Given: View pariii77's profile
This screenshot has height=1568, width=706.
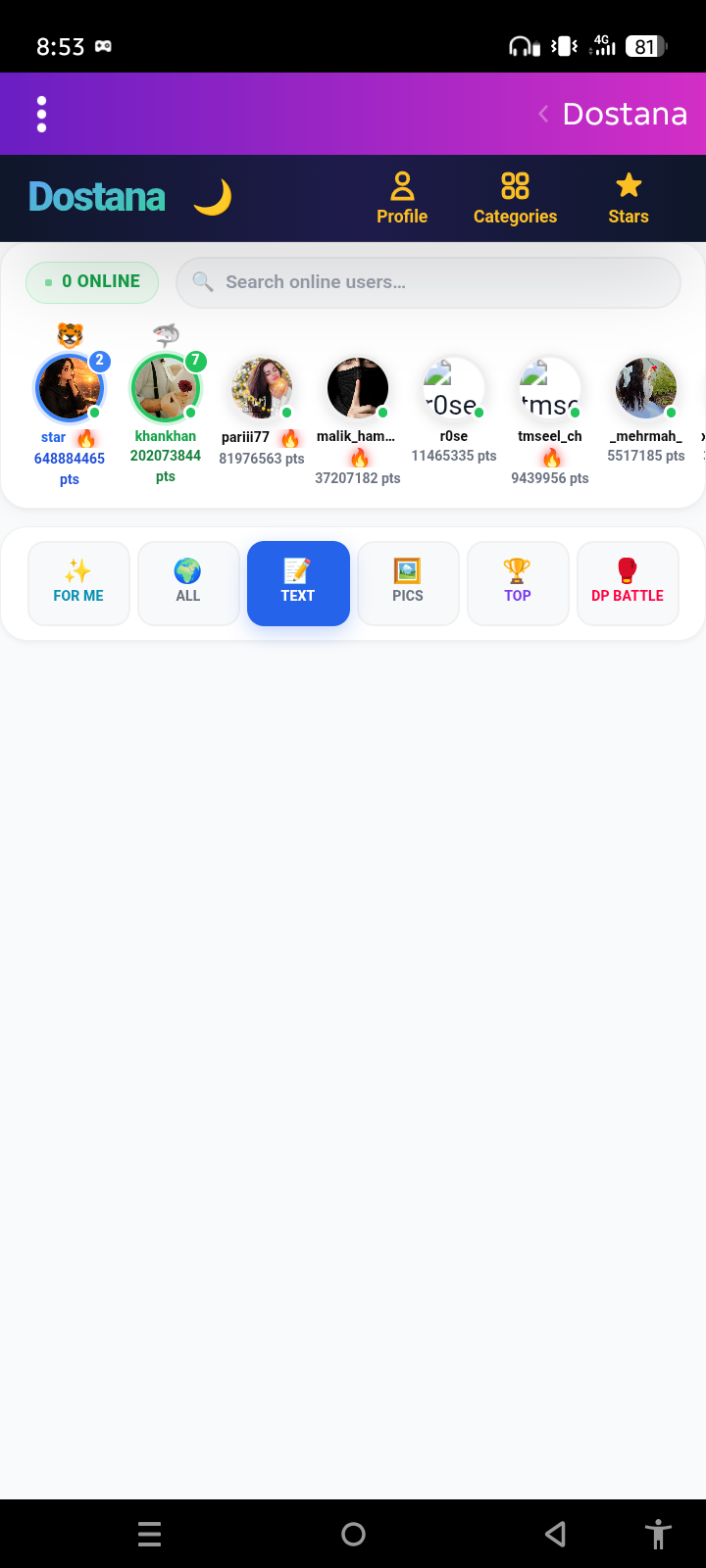Looking at the screenshot, I should coord(262,388).
